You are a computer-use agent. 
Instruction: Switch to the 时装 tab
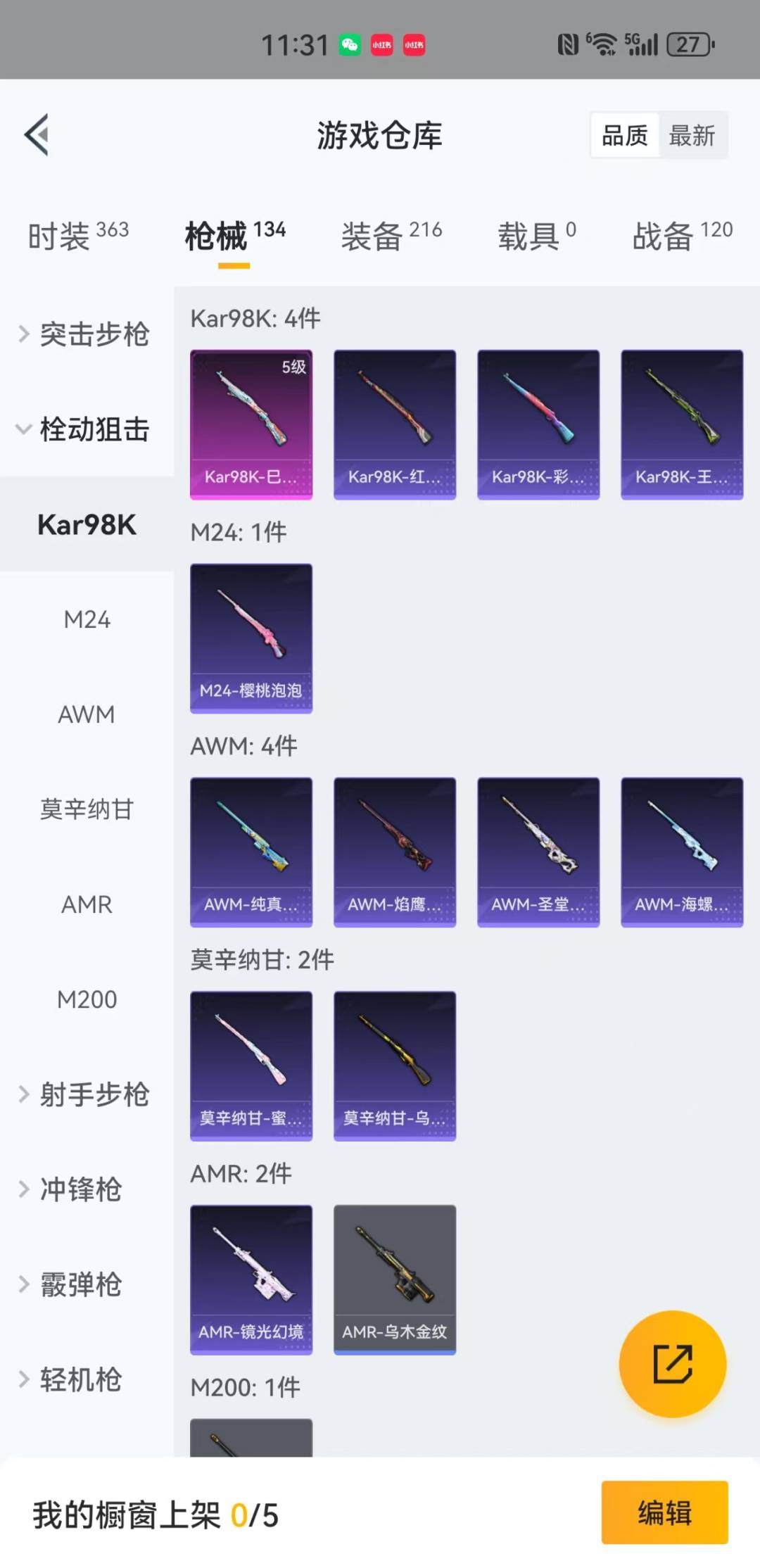coord(77,236)
